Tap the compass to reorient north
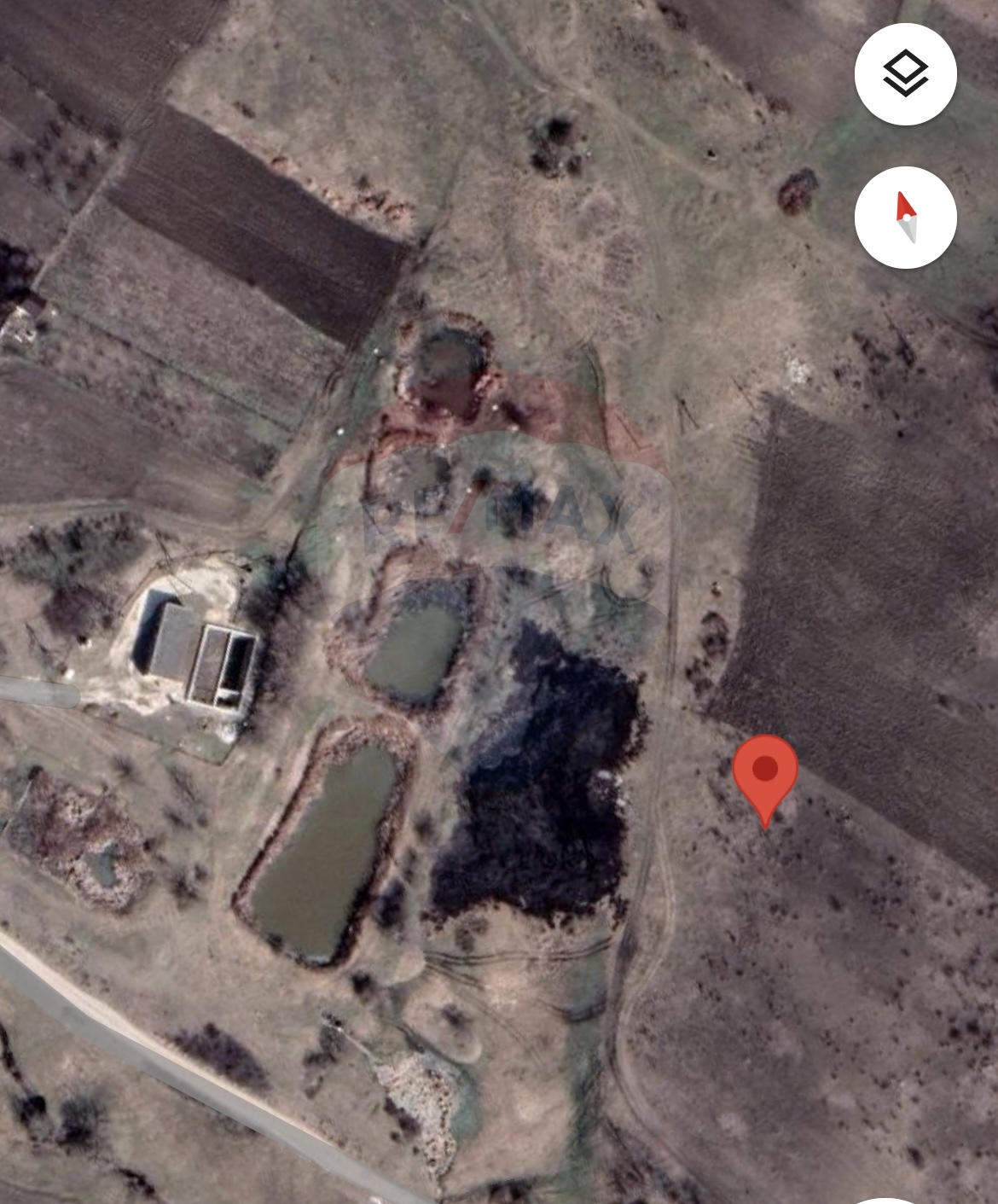This screenshot has width=998, height=1204. 905,218
